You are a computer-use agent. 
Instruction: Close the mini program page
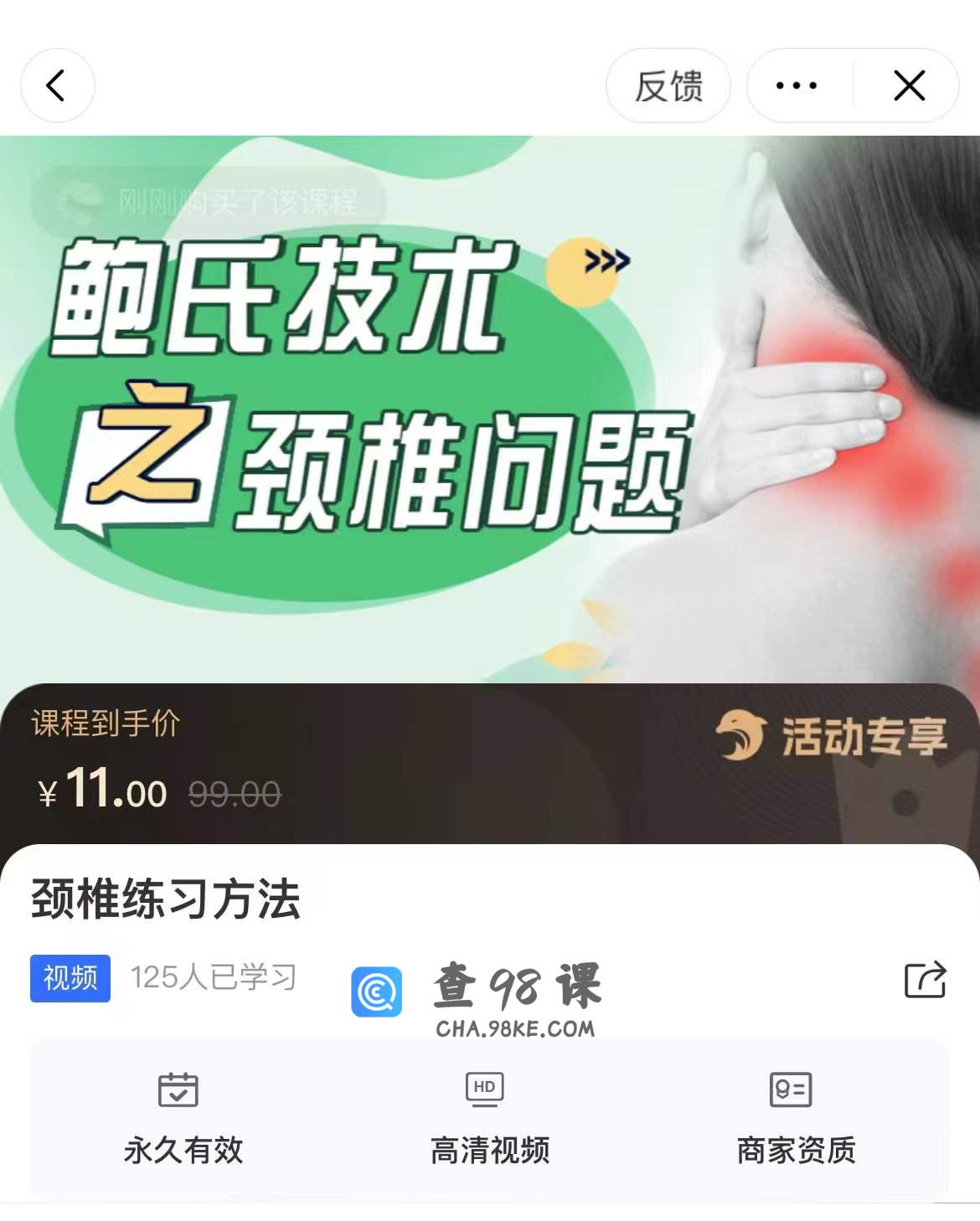[909, 85]
